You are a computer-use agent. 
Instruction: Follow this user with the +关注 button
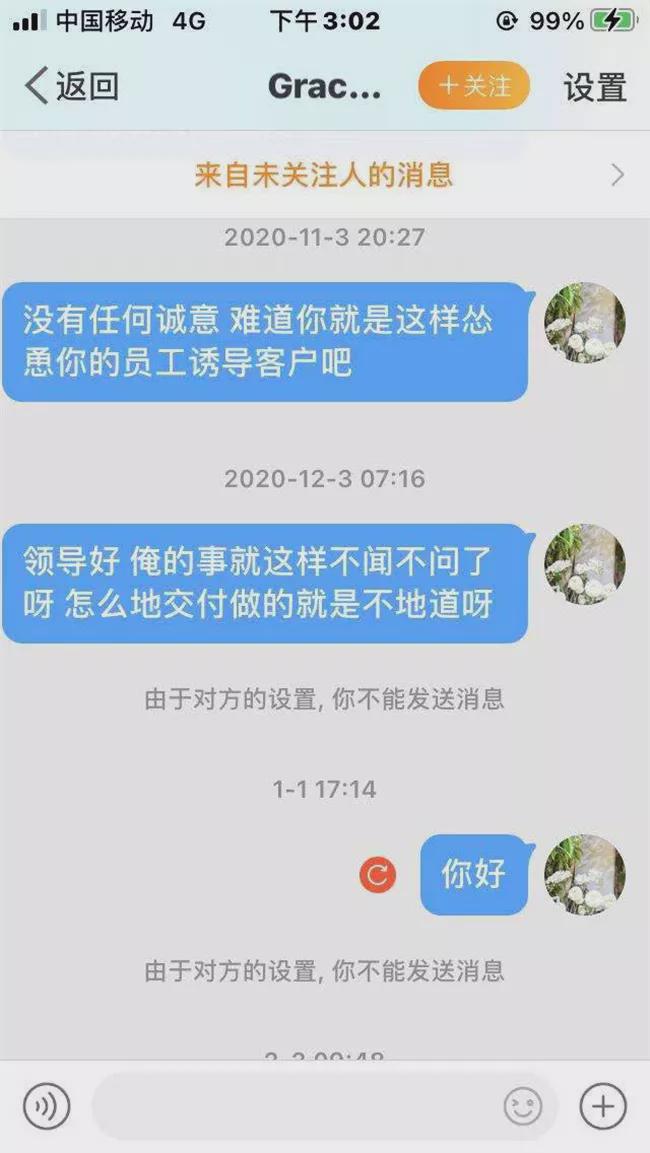coord(474,86)
